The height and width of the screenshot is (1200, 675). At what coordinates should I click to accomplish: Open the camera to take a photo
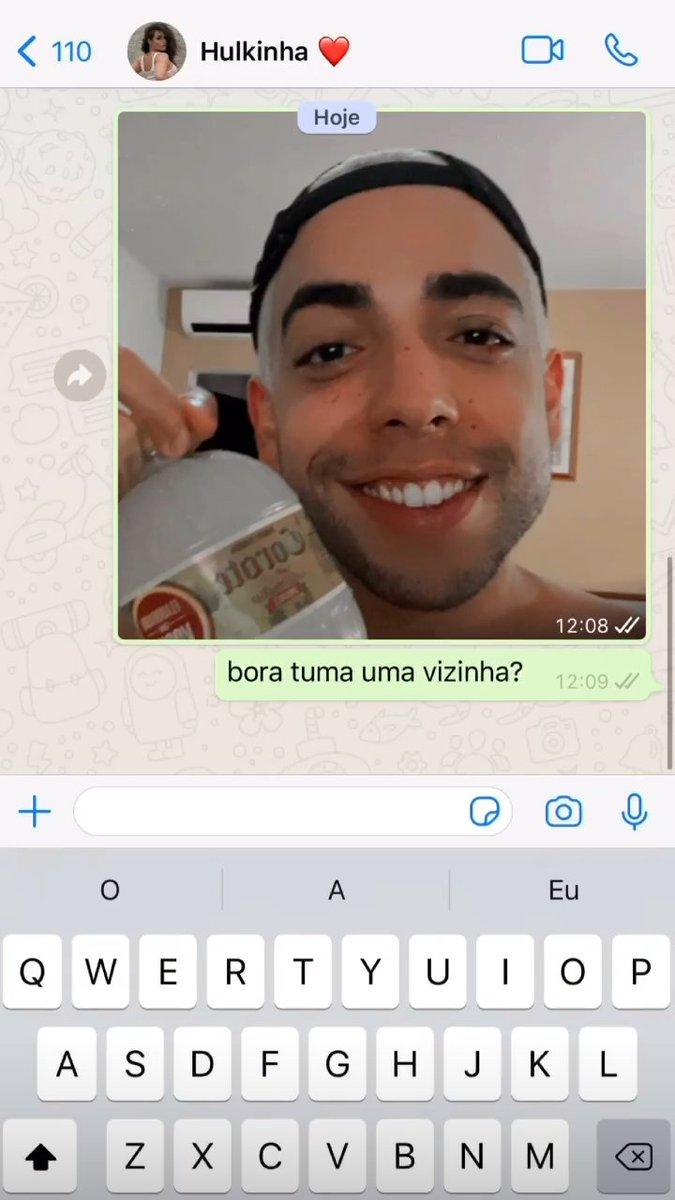[563, 812]
